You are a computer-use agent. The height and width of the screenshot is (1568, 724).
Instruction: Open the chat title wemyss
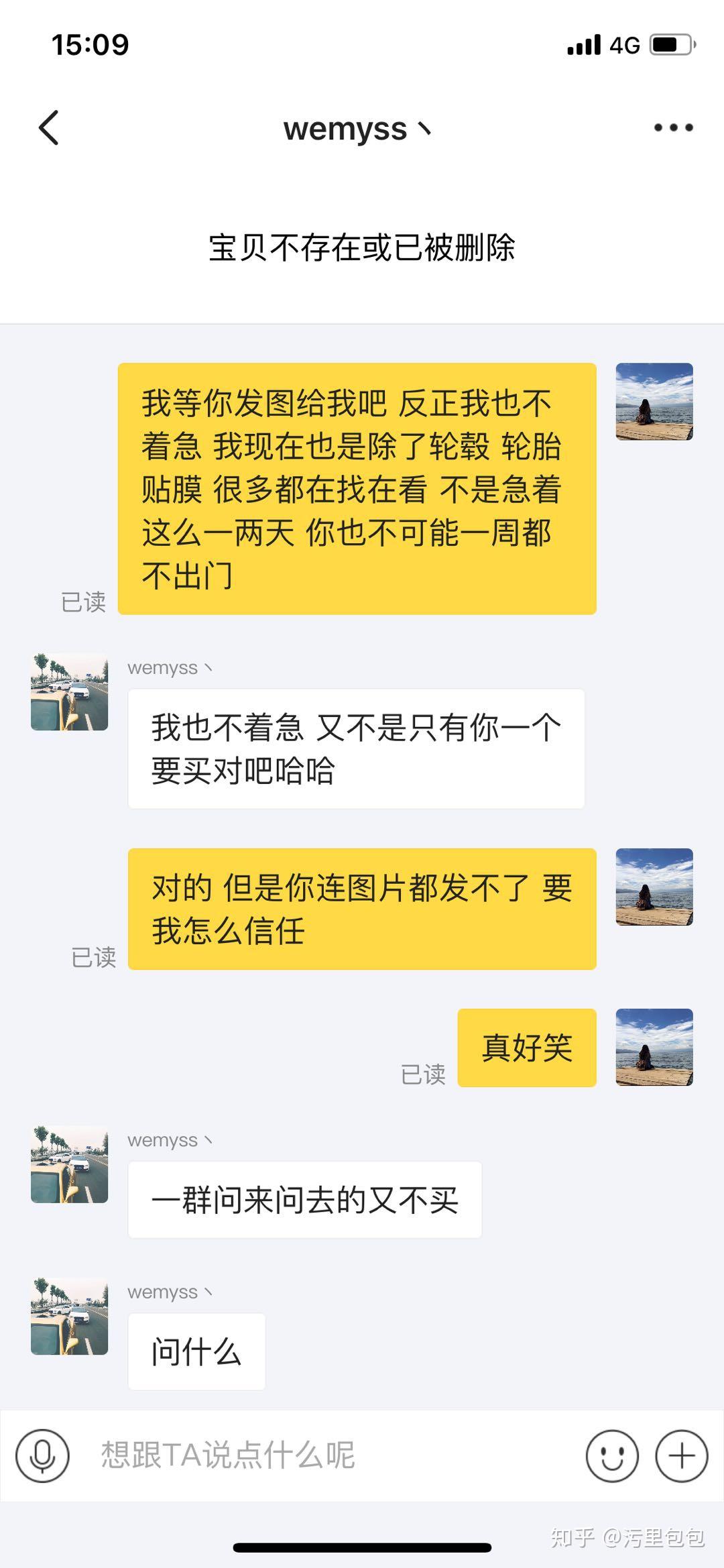[357, 127]
